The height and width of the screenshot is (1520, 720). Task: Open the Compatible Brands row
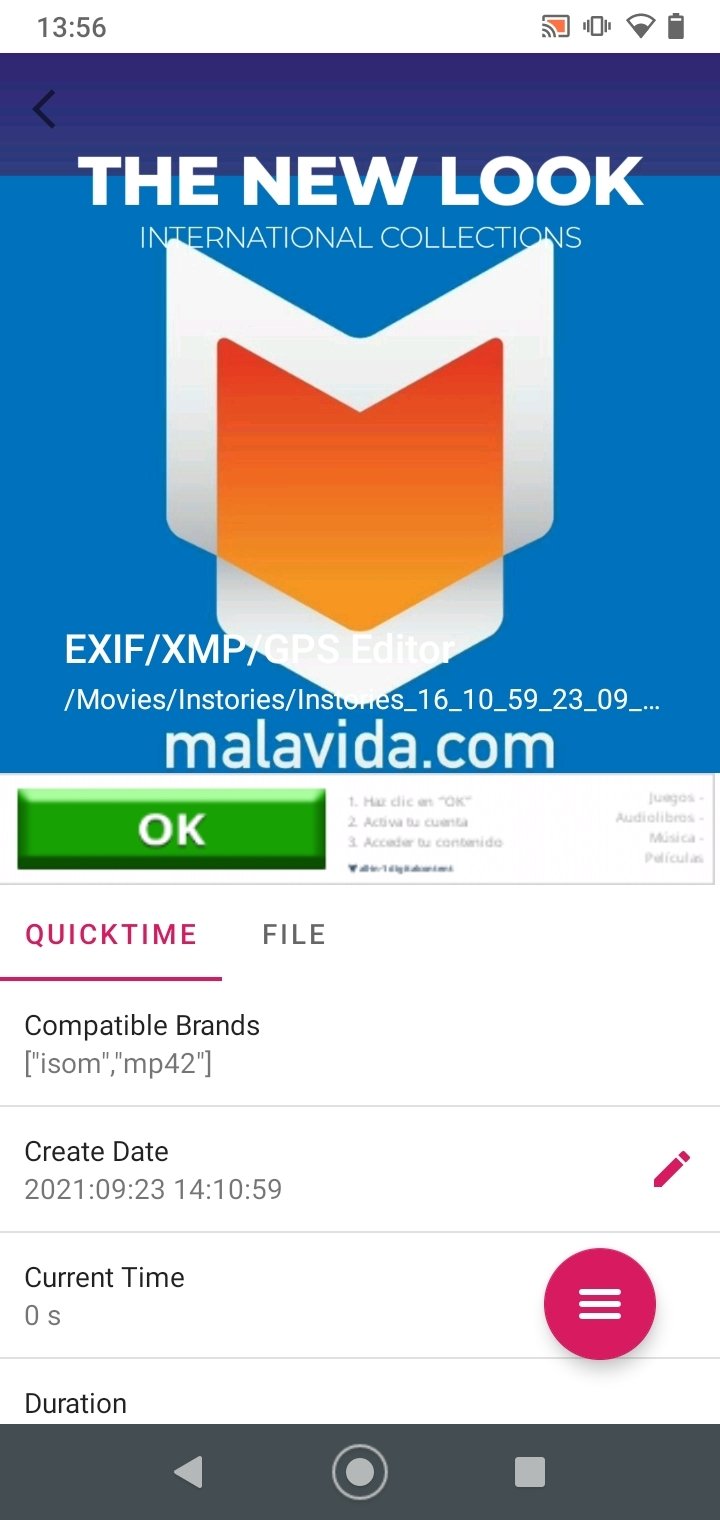click(x=360, y=1044)
